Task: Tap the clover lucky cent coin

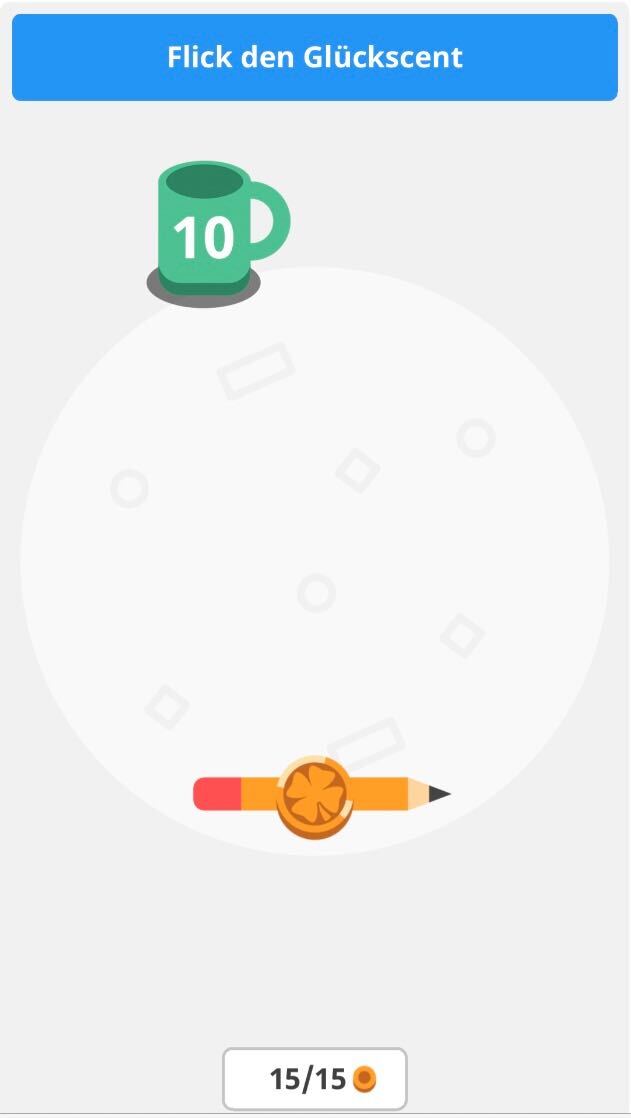Action: pyautogui.click(x=314, y=797)
